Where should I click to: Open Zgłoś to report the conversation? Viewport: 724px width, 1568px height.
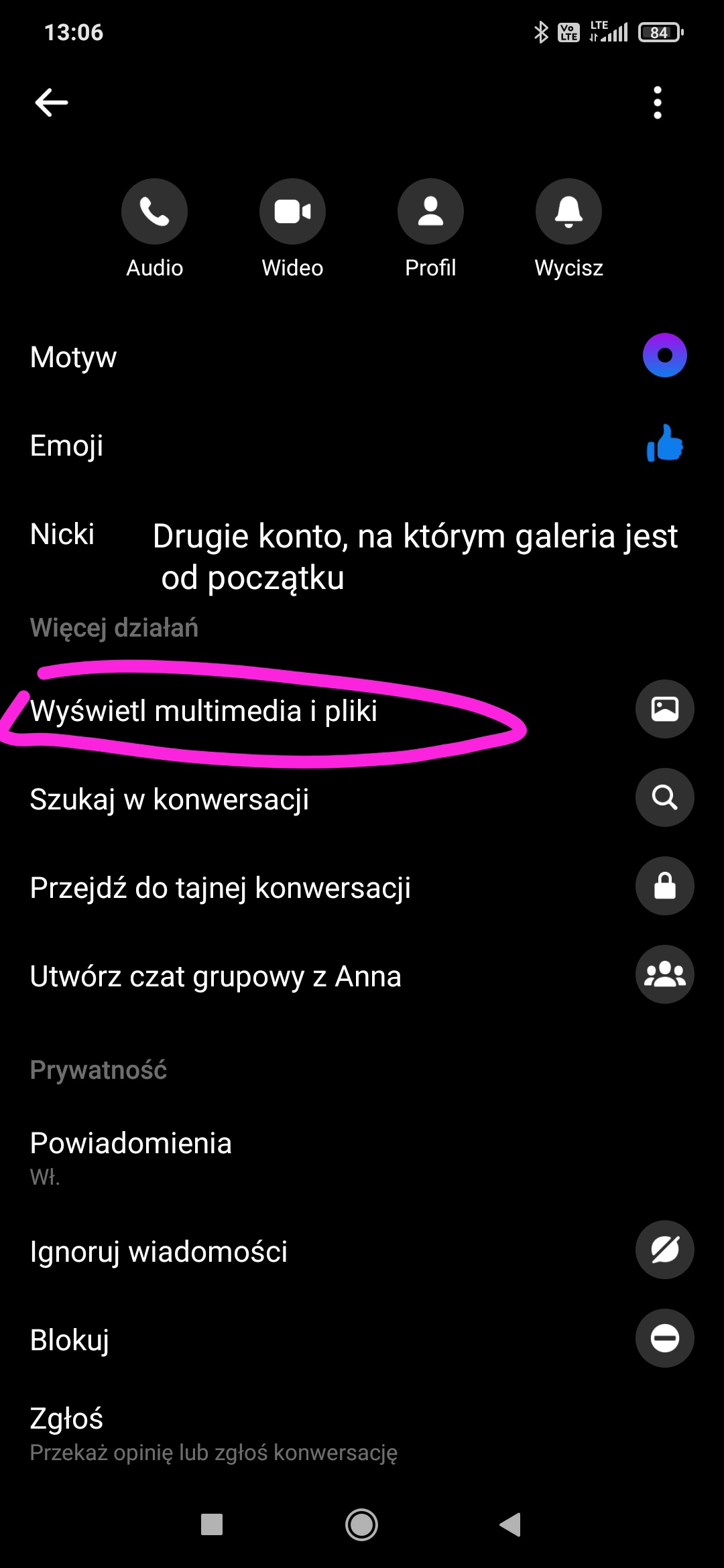point(362,1433)
